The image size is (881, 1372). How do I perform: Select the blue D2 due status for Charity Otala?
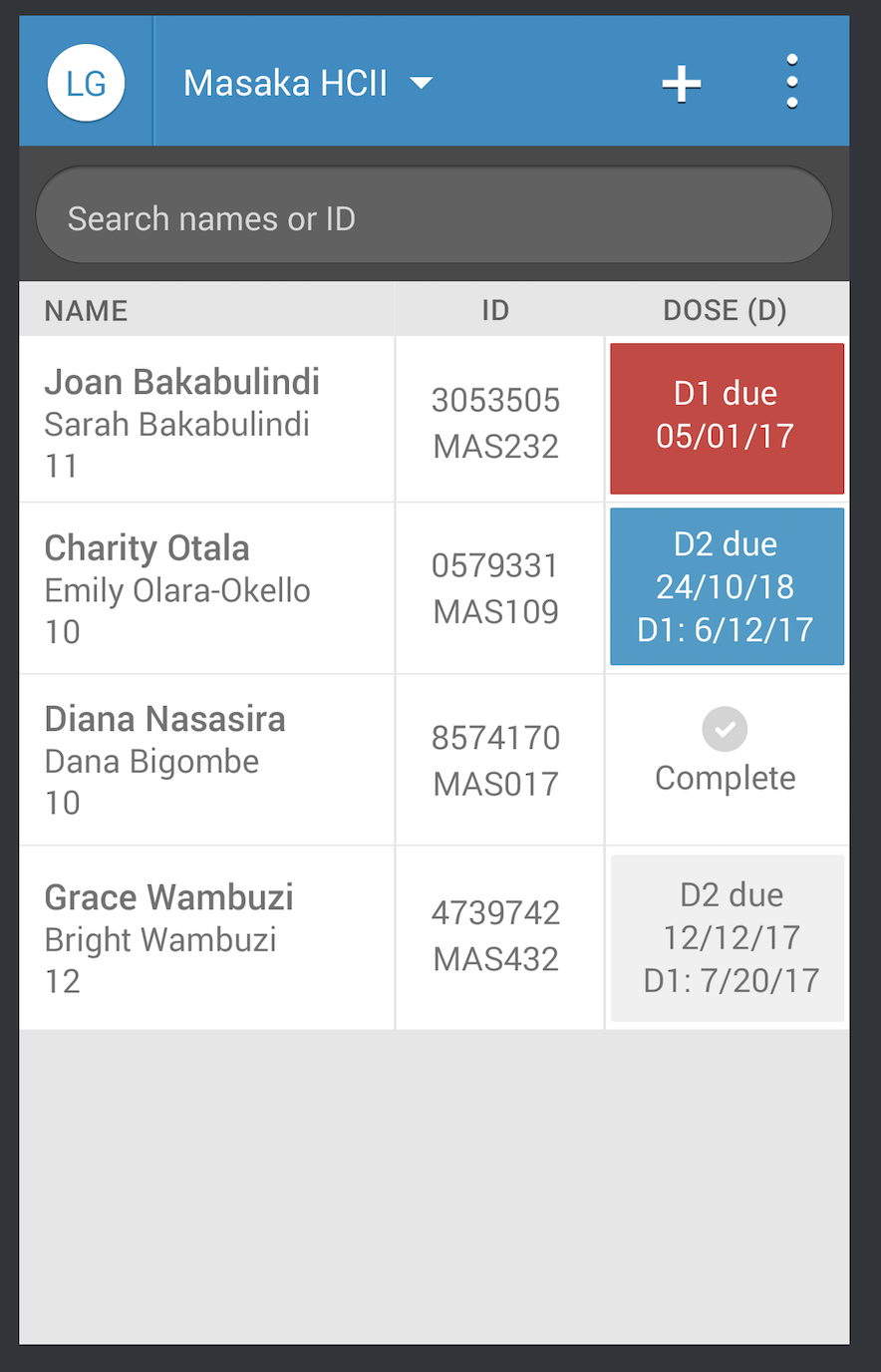727,586
